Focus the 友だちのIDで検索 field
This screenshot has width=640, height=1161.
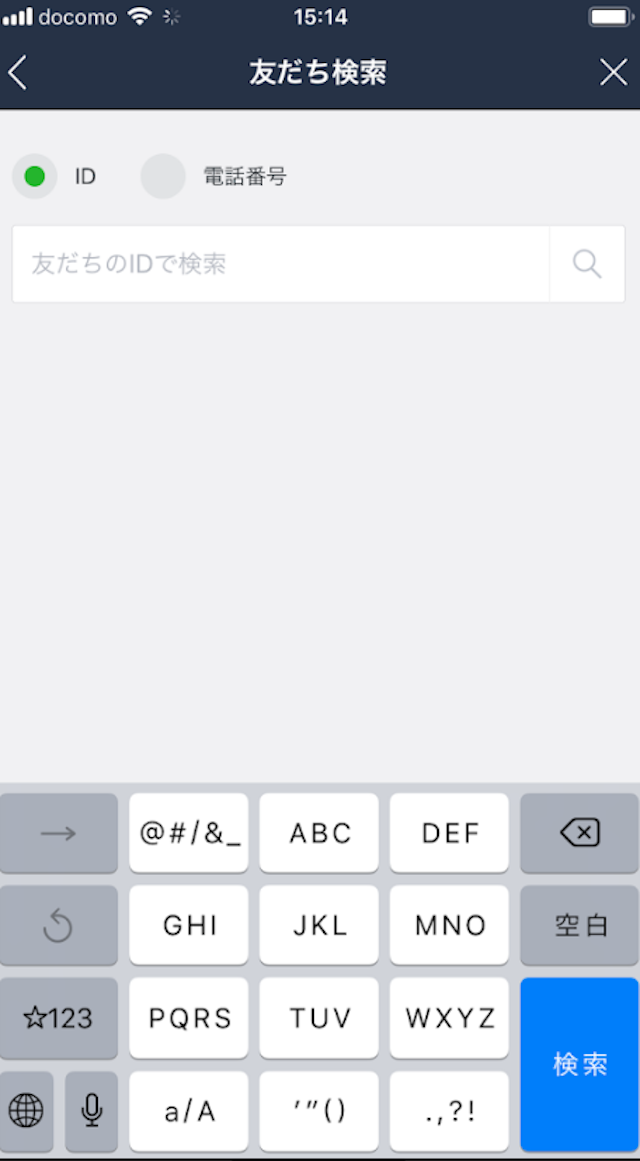(280, 264)
